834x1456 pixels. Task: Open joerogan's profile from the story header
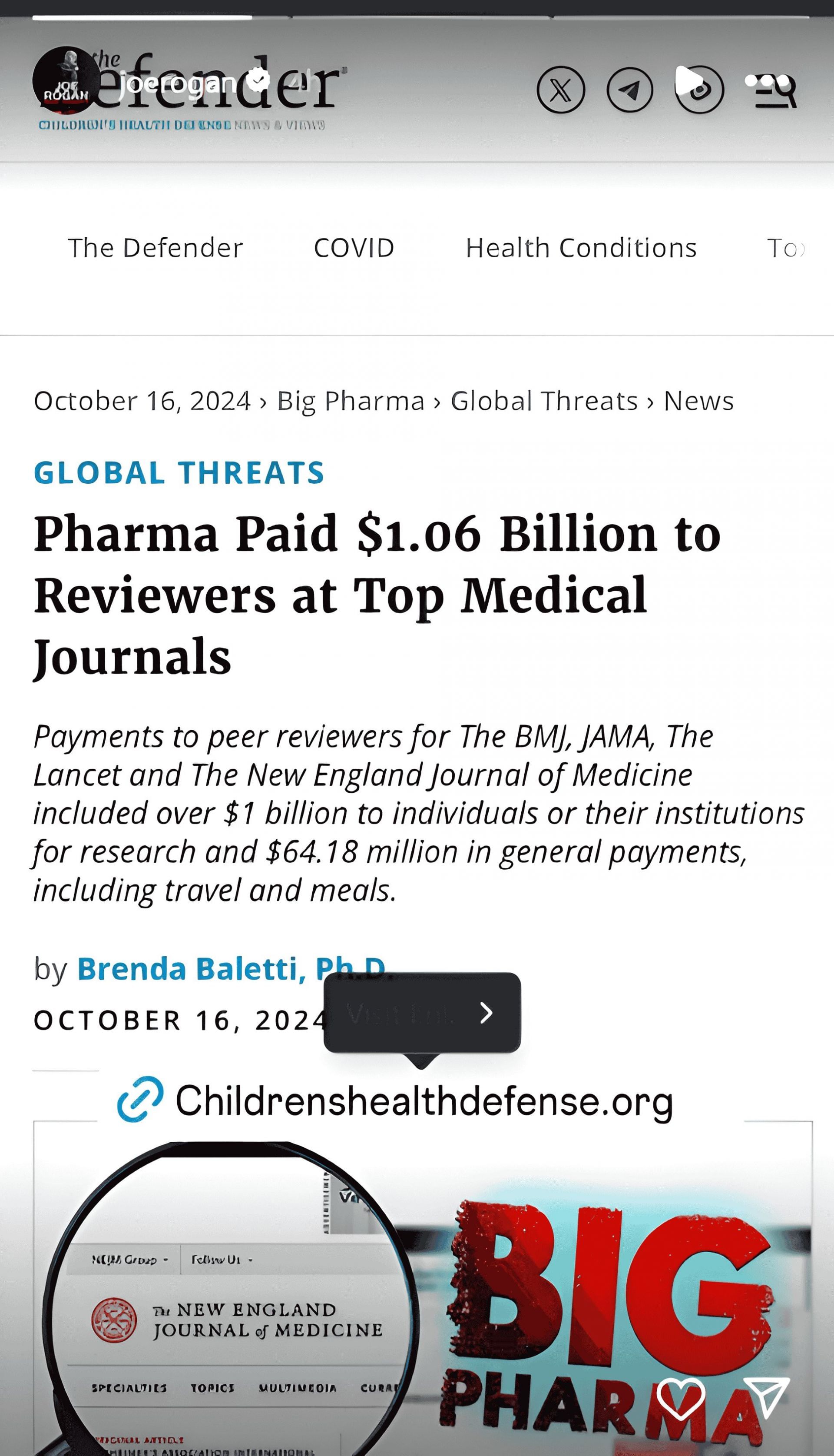[x=179, y=83]
